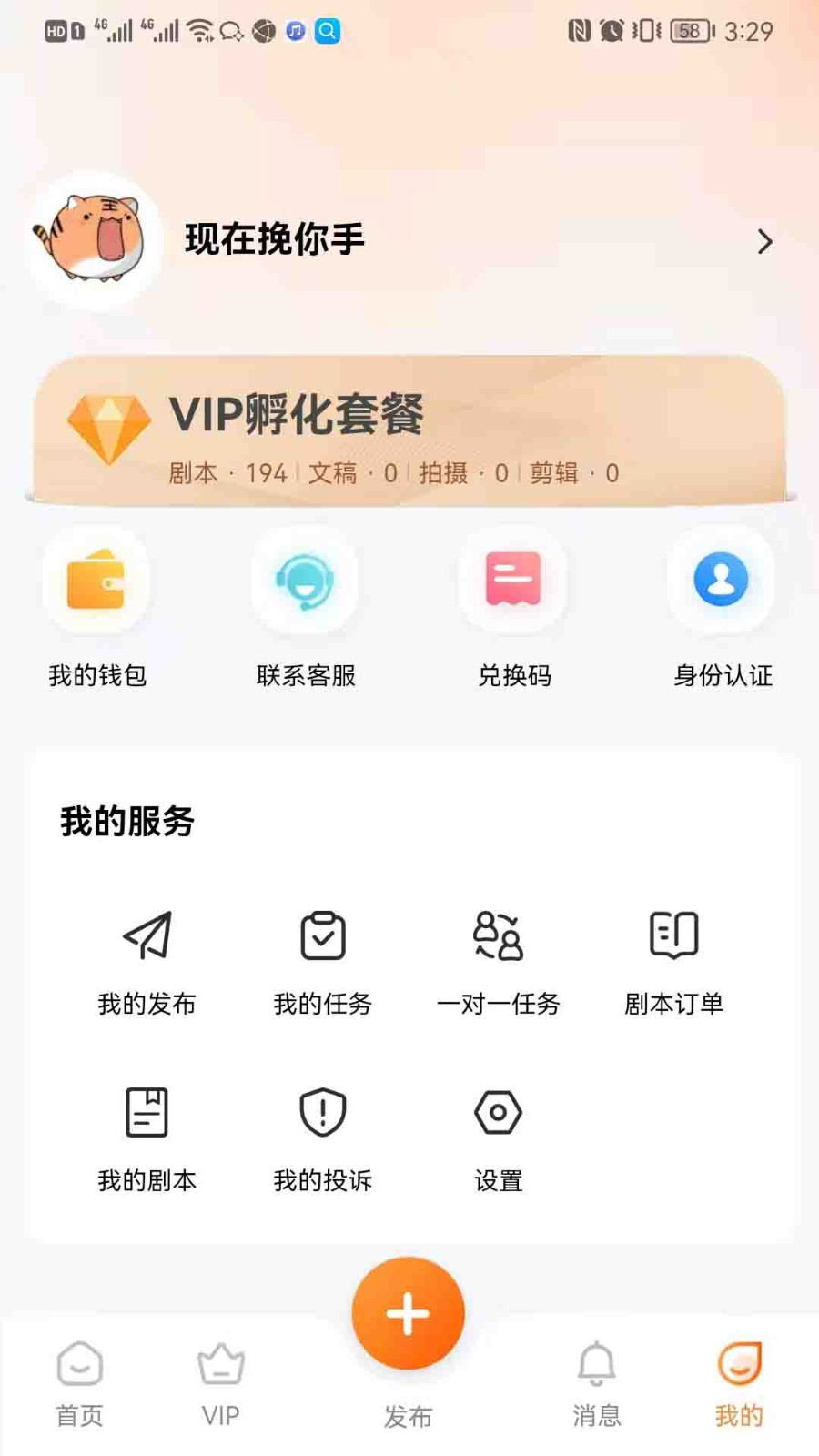The height and width of the screenshot is (1456, 819).
Task: Switch to the 首页 tab
Action: coord(80,1383)
